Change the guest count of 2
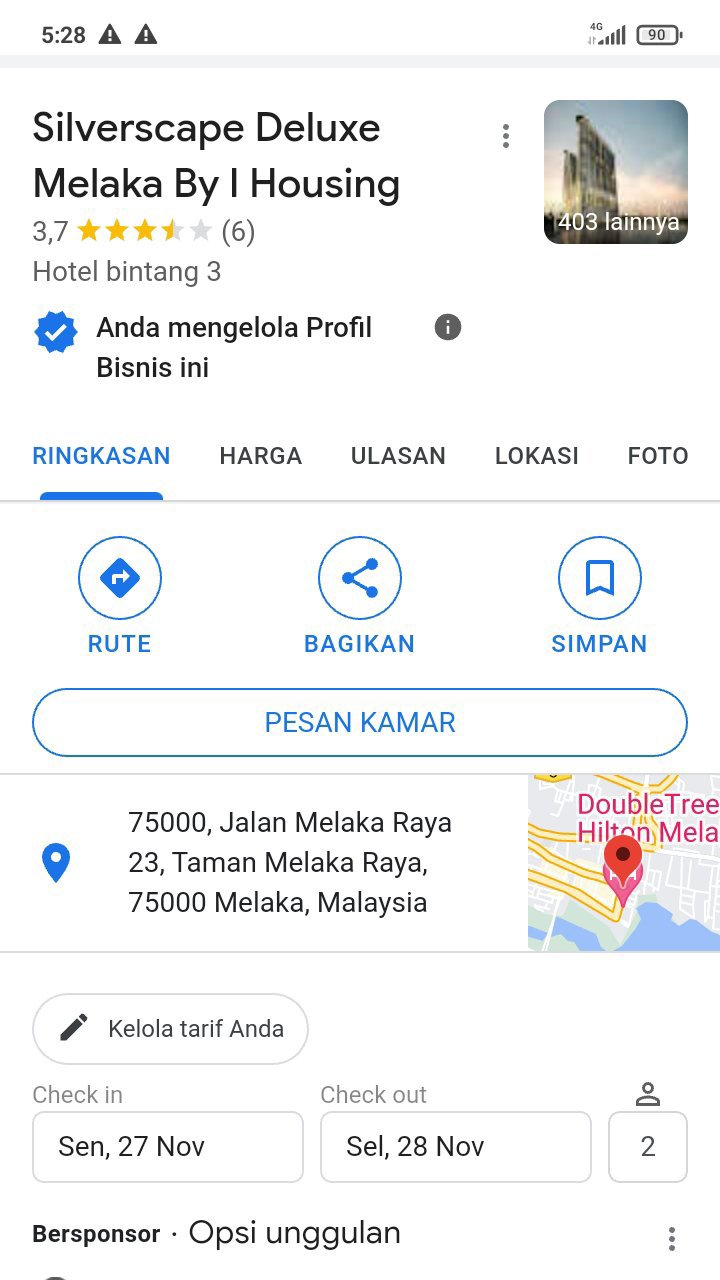Viewport: 720px width, 1280px height. click(x=647, y=1146)
